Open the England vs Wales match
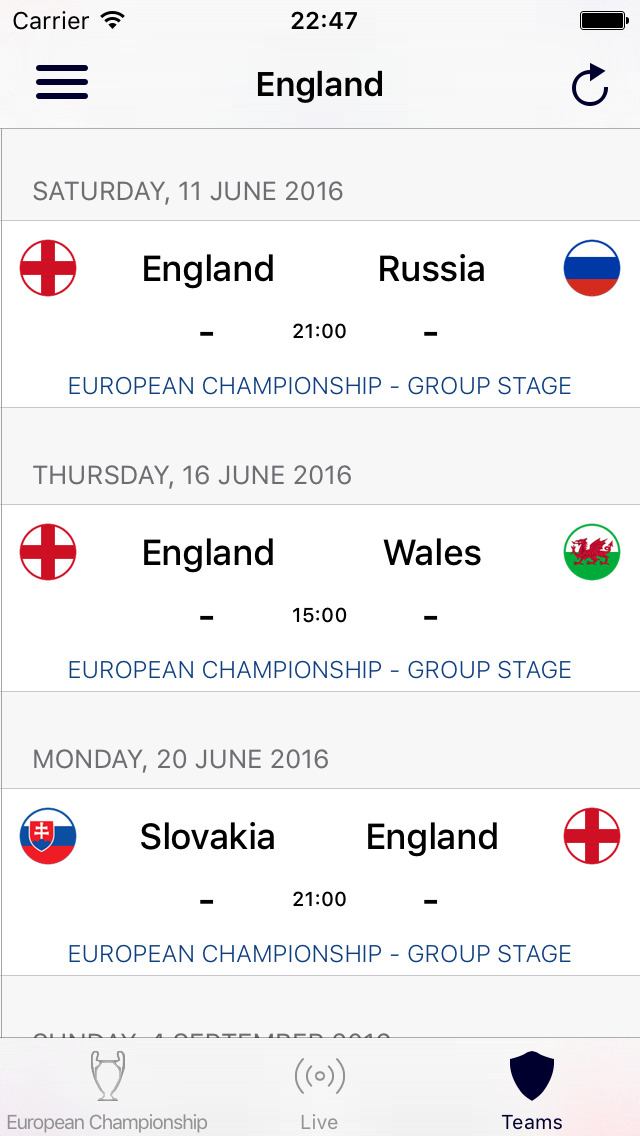The width and height of the screenshot is (640, 1136). [x=320, y=598]
